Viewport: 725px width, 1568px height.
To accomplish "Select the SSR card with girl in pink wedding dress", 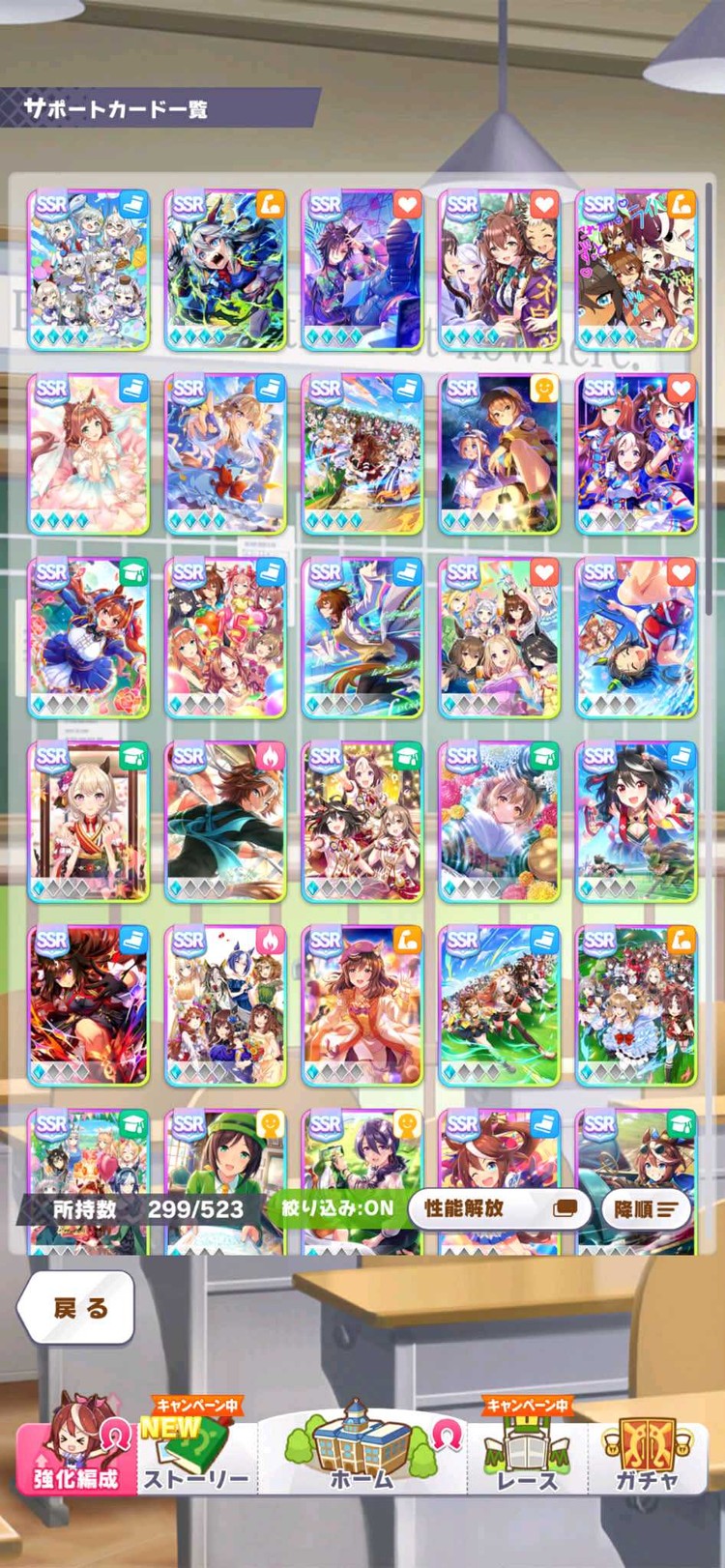I will pos(88,454).
